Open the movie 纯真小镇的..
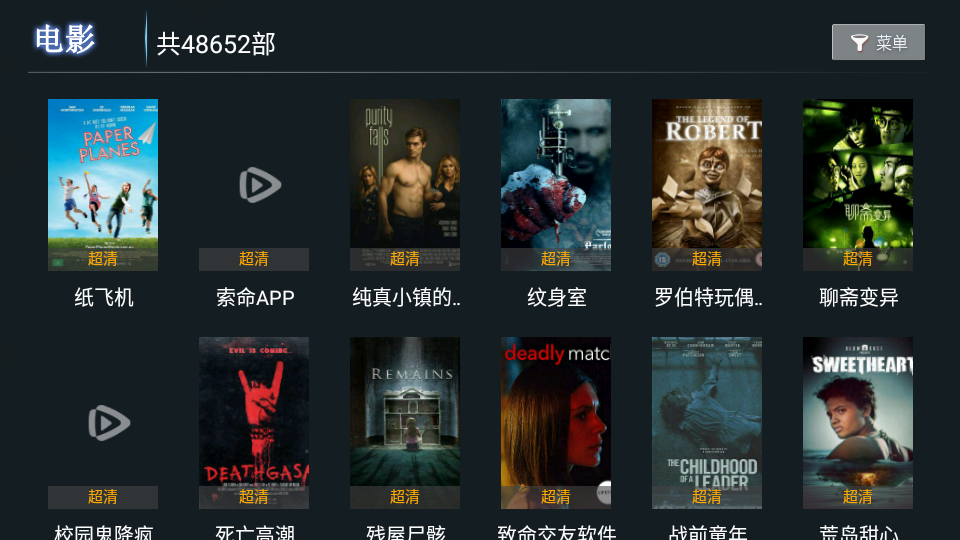Screen dimensions: 960x540 (x=405, y=185)
